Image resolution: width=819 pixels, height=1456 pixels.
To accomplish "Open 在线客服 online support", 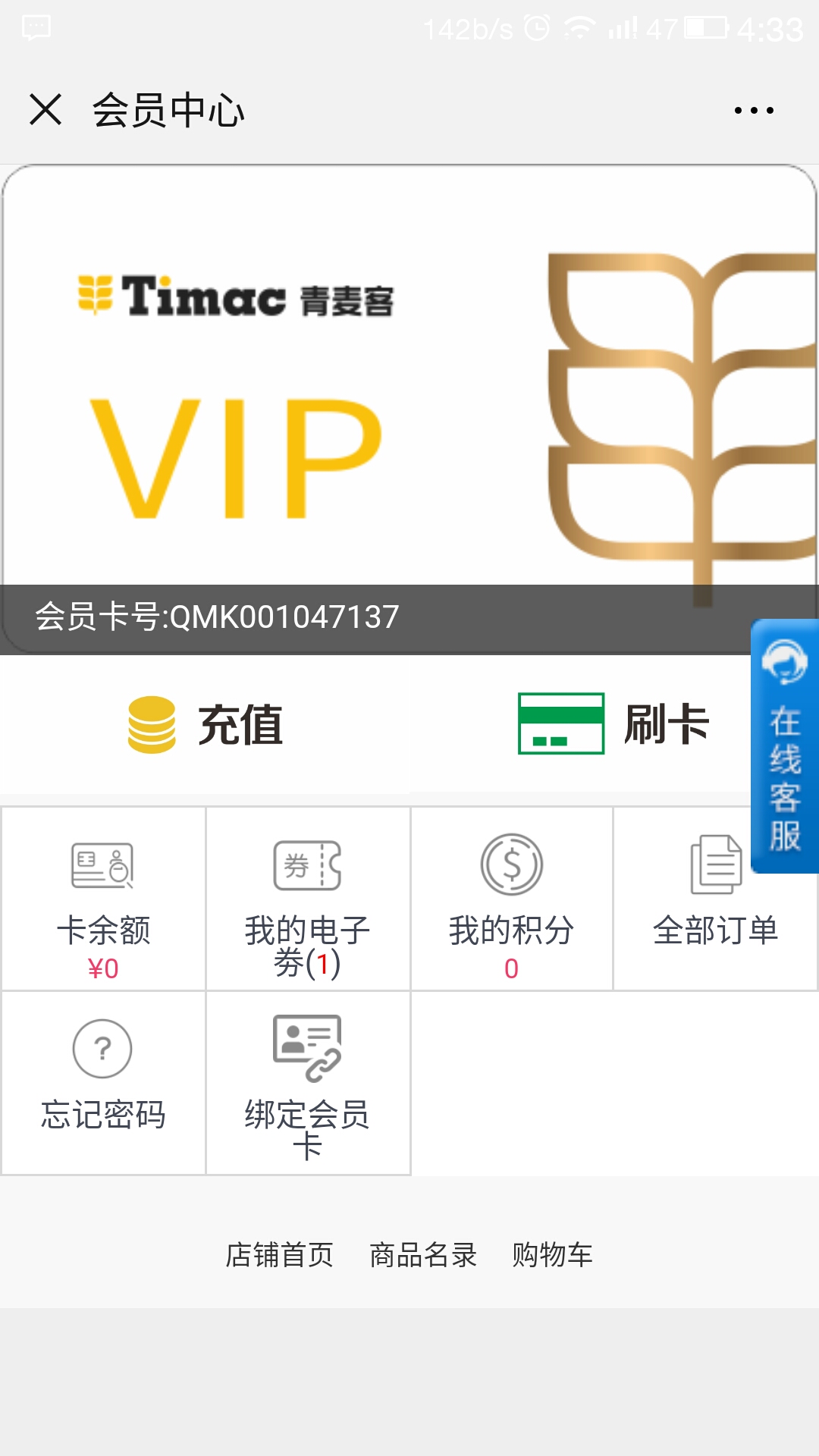I will 785,746.
